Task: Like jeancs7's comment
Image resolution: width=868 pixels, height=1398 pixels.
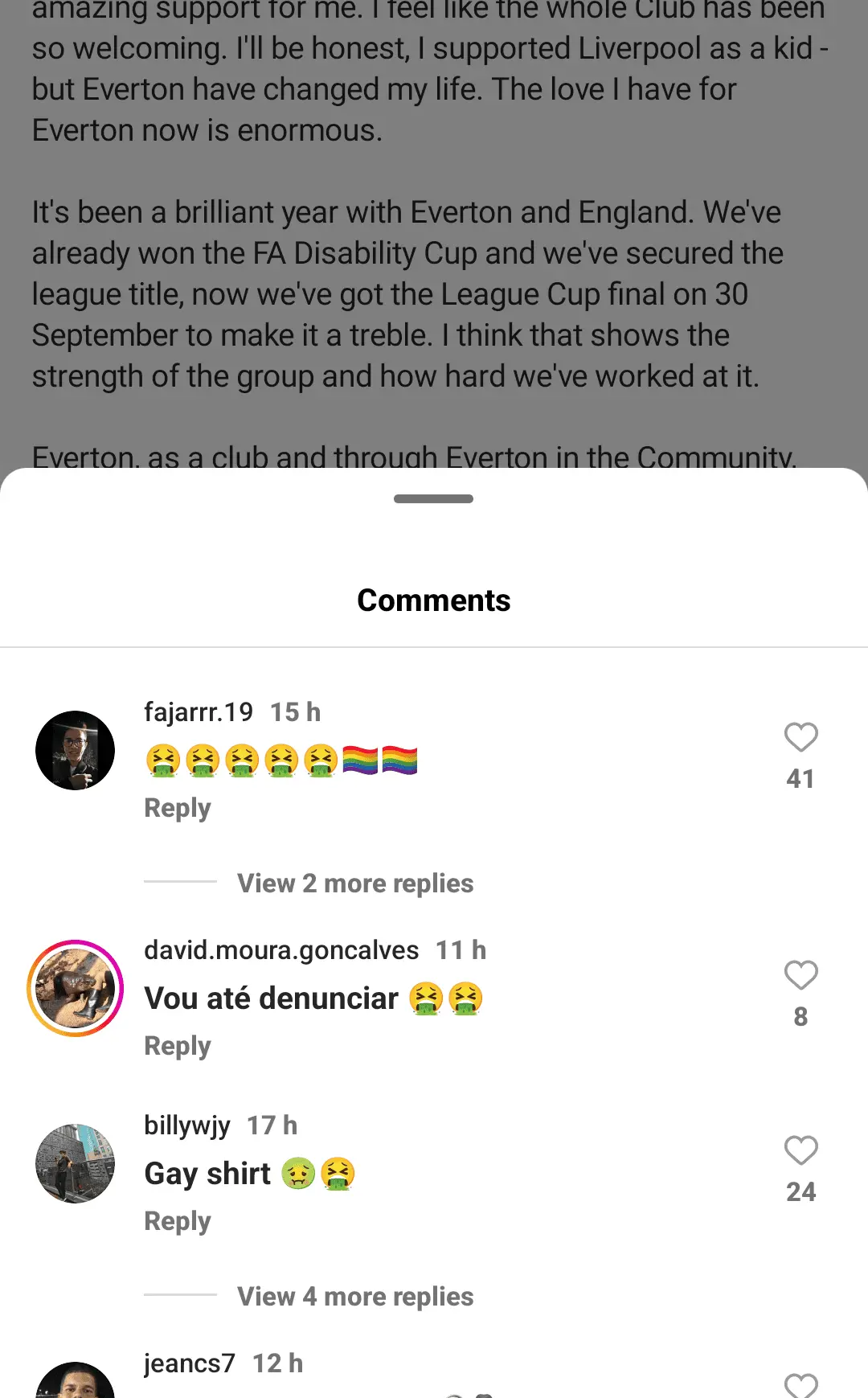Action: point(800,1384)
